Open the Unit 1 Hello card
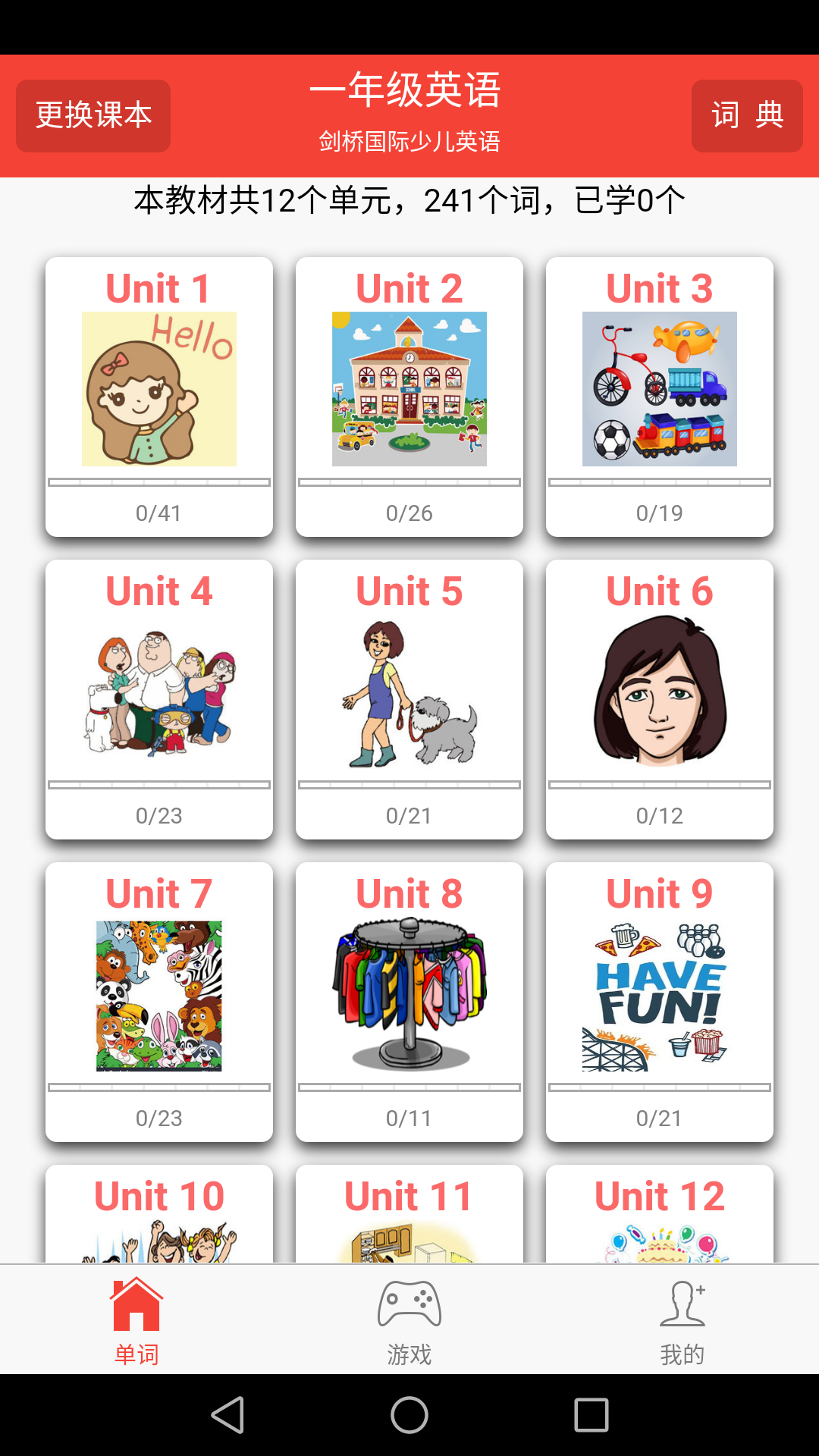819x1456 pixels. coord(159,396)
